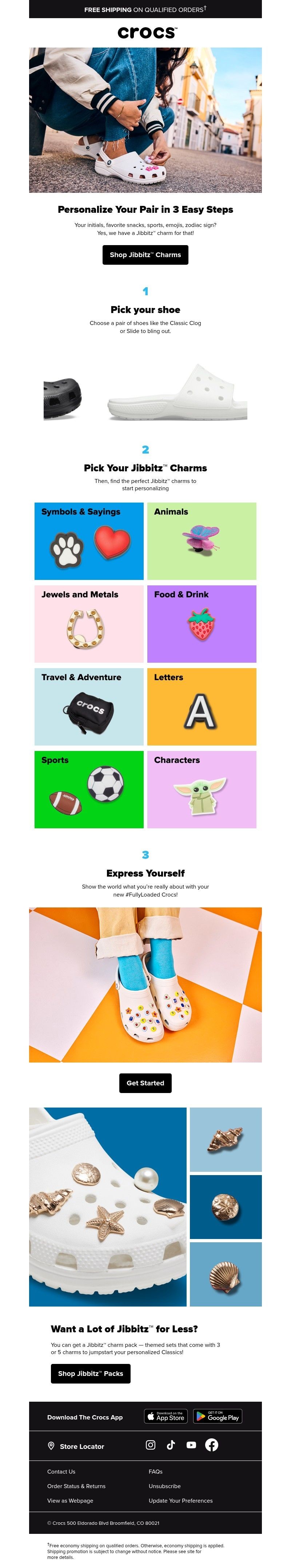
Task: Open the Crocs TikTok profile
Action: pos(171,1445)
